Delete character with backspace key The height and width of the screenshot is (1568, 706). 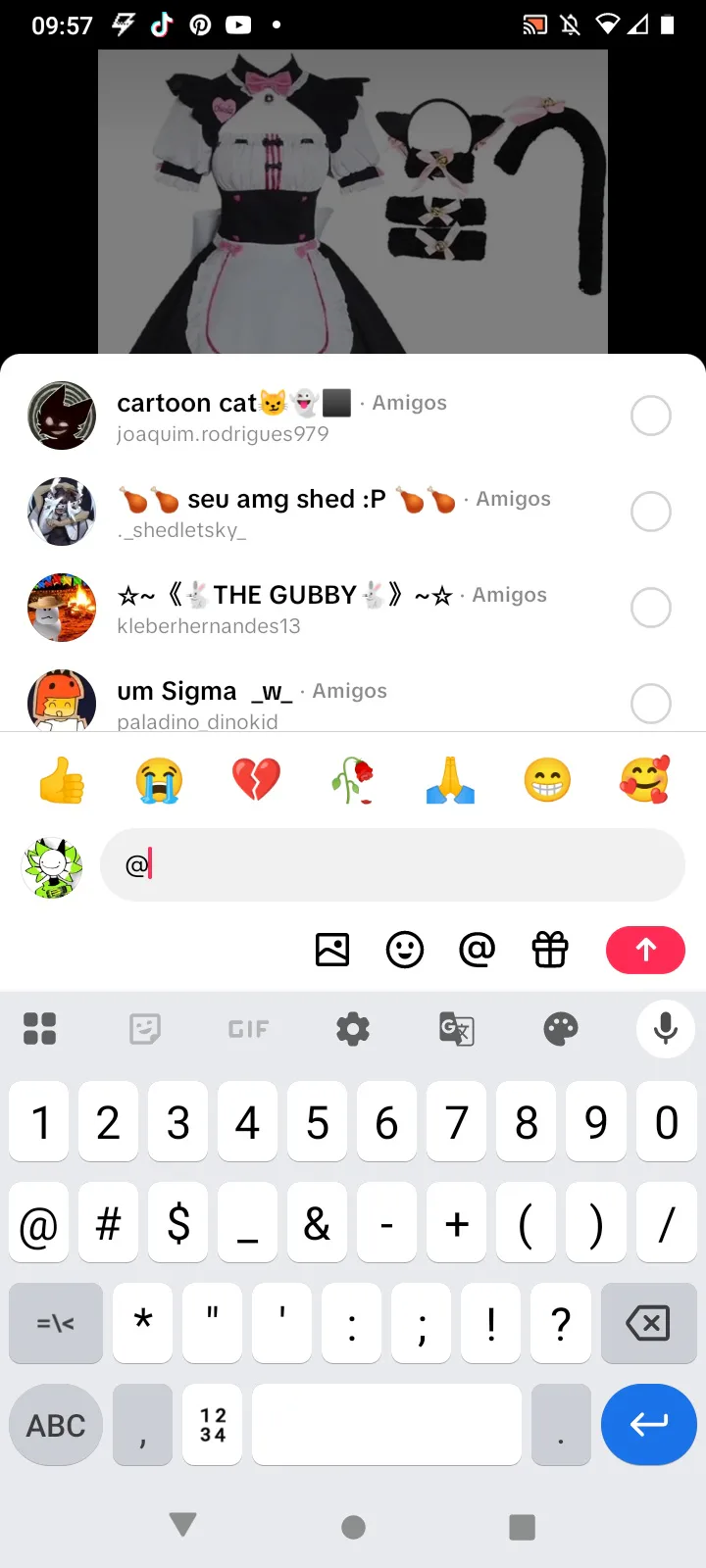pos(648,1323)
